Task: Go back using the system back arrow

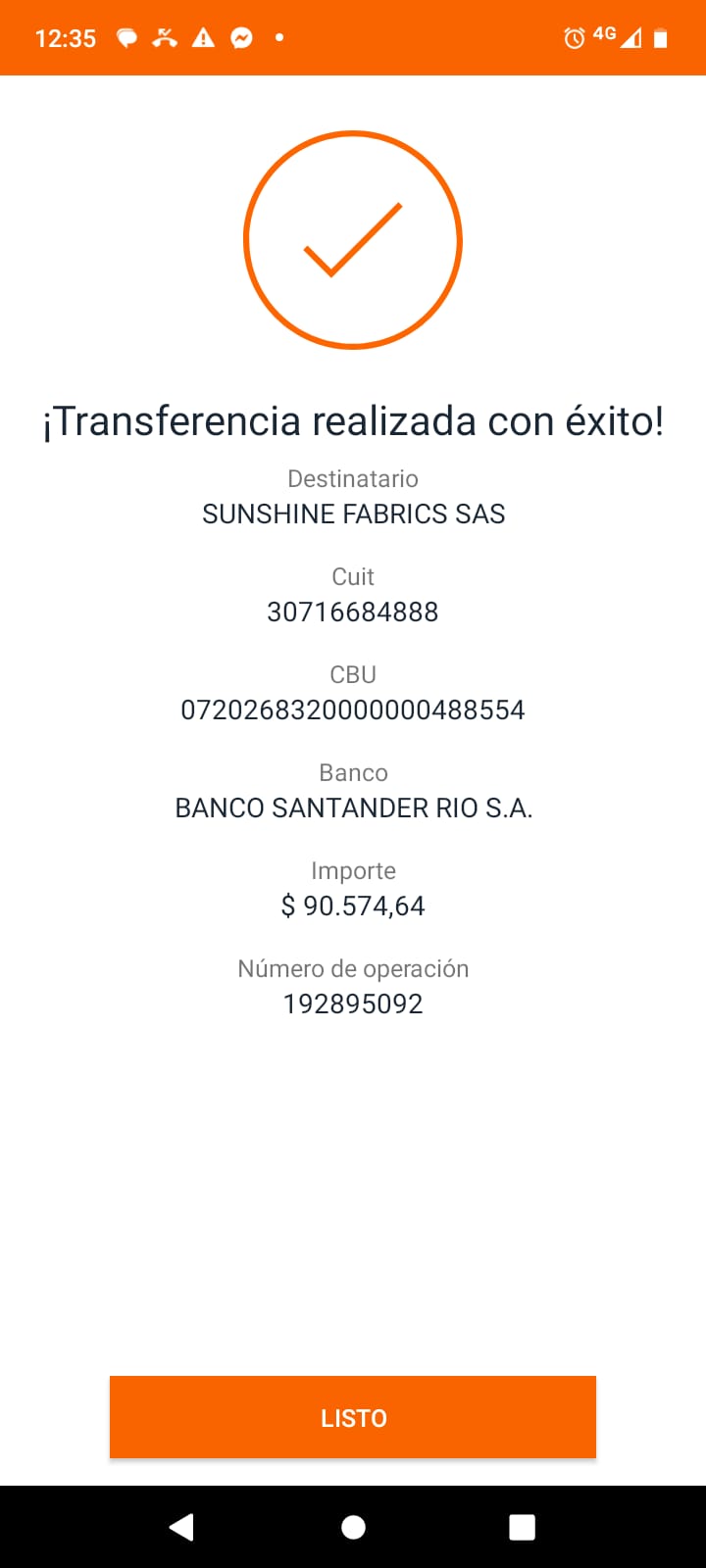Action: pos(181,1527)
